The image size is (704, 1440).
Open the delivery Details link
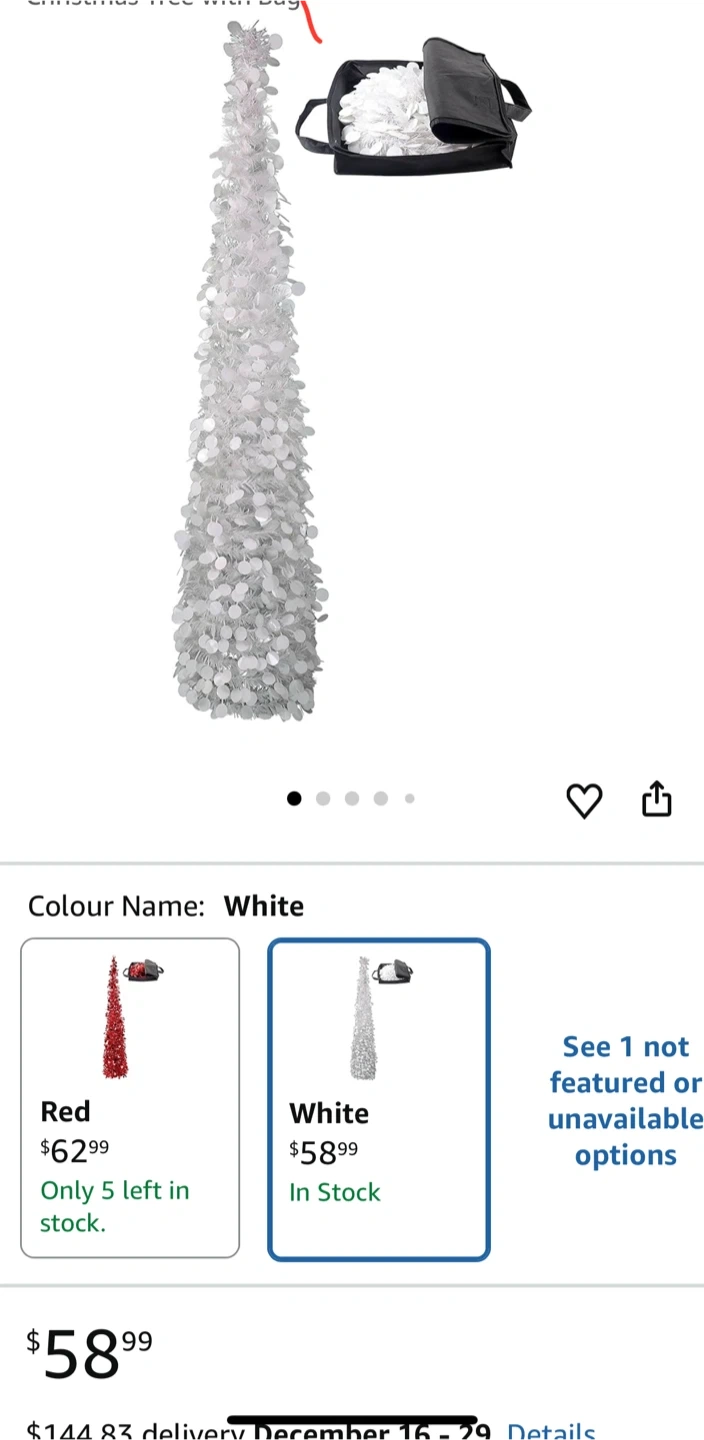551,1431
